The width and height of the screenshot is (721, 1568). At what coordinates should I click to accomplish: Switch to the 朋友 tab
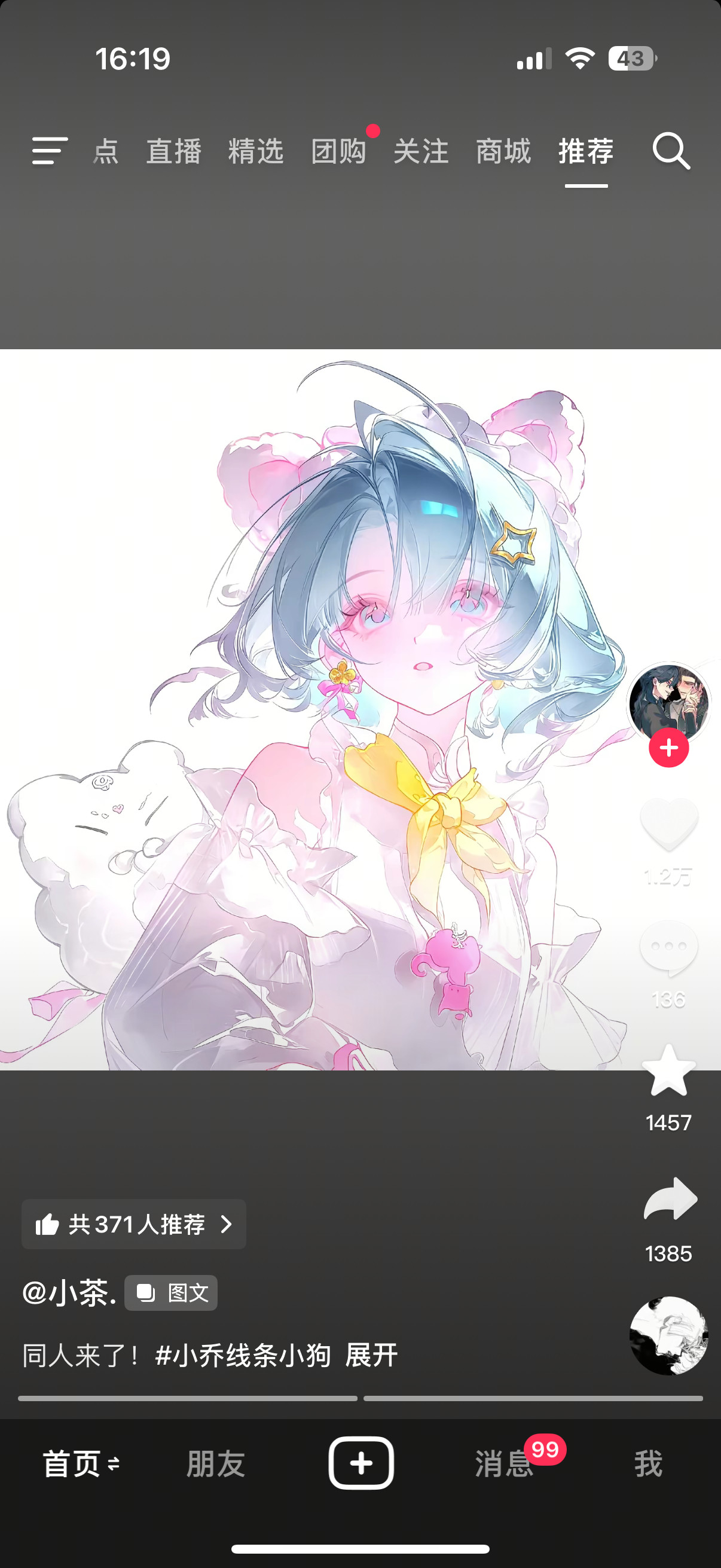(x=216, y=1463)
